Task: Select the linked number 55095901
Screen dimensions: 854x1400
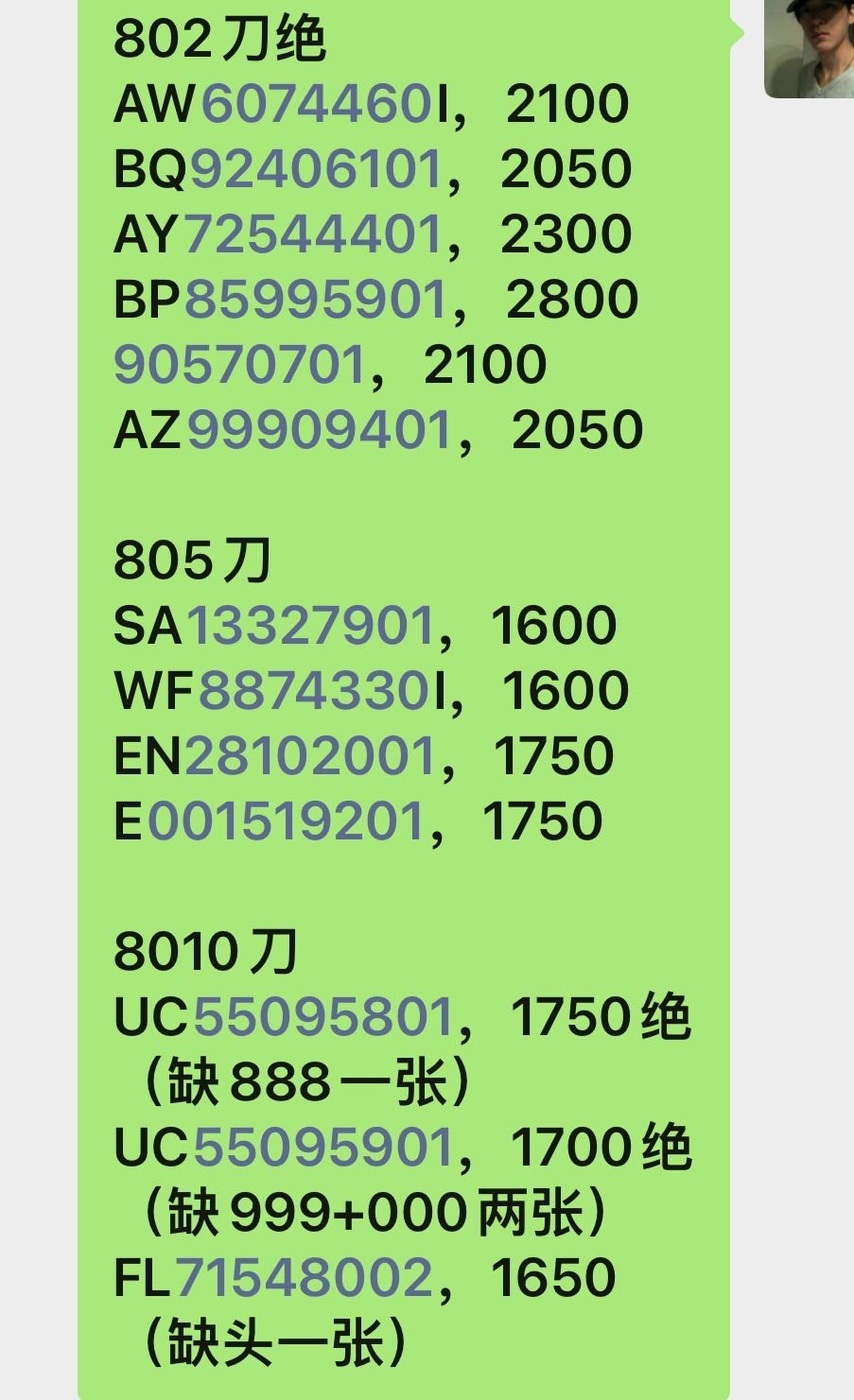Action: pyautogui.click(x=323, y=1148)
